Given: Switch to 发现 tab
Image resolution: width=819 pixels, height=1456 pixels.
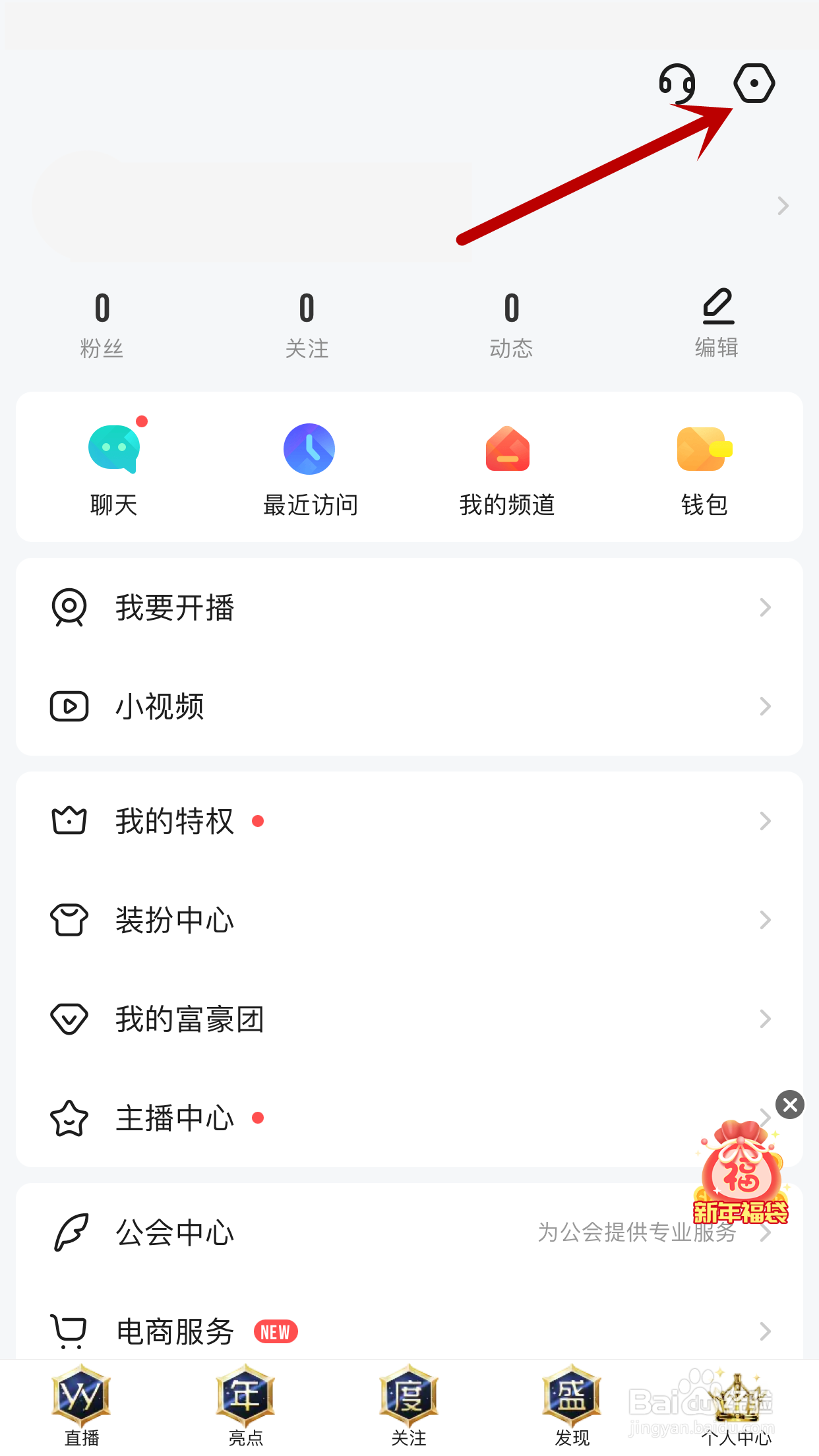Looking at the screenshot, I should 572,1406.
